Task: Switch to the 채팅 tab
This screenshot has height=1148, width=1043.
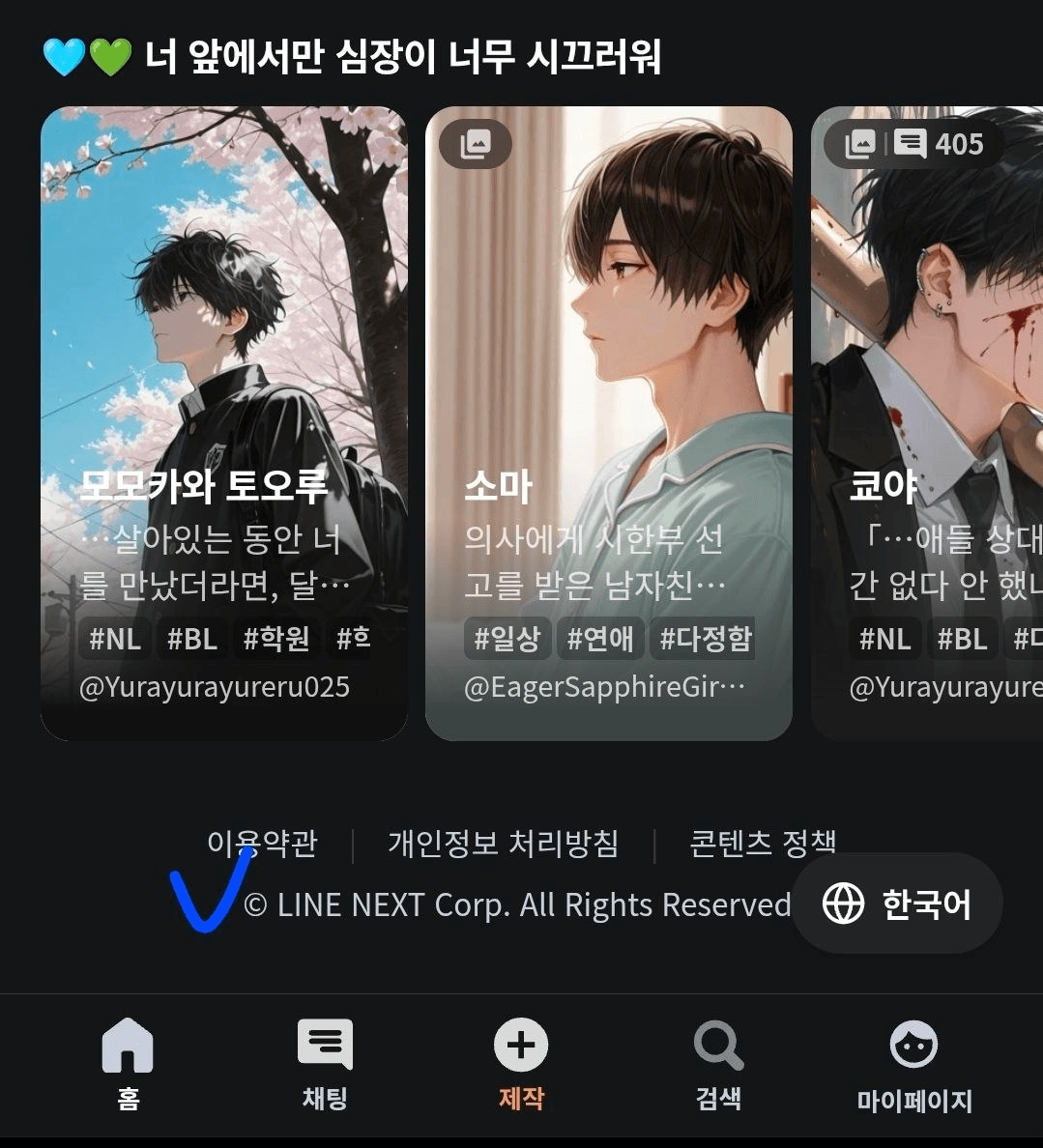Action: pyautogui.click(x=325, y=1063)
